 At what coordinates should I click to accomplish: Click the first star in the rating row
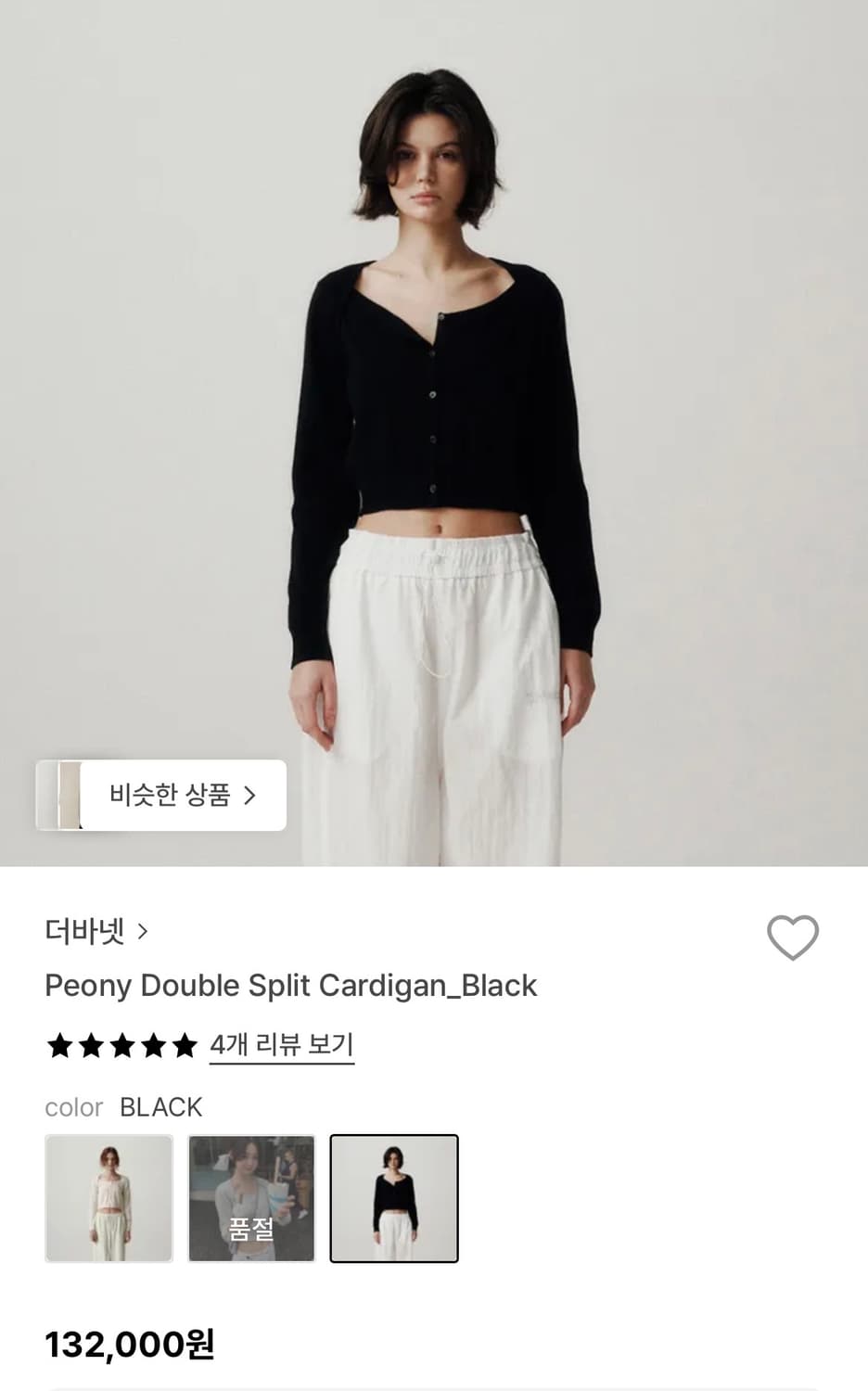(58, 1046)
